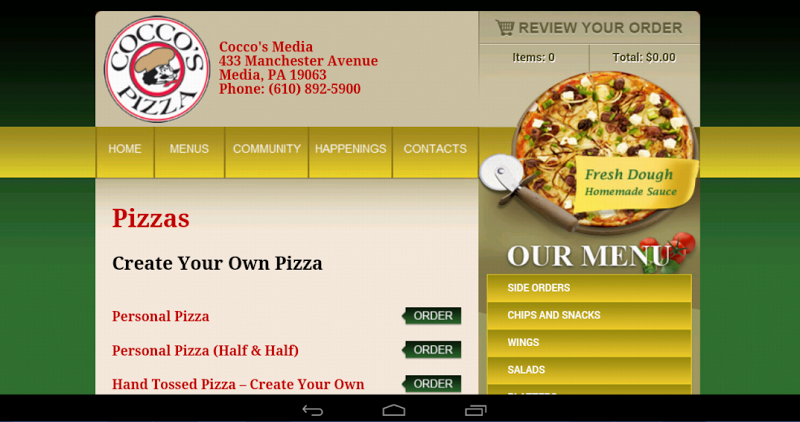
Task: Order the Hand Tossed Pizza
Action: pos(432,384)
